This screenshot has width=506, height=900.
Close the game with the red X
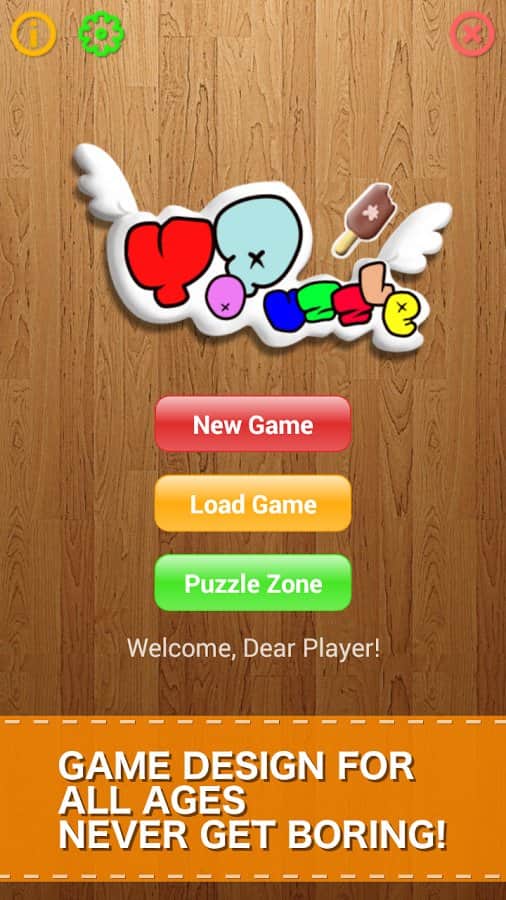point(472,34)
